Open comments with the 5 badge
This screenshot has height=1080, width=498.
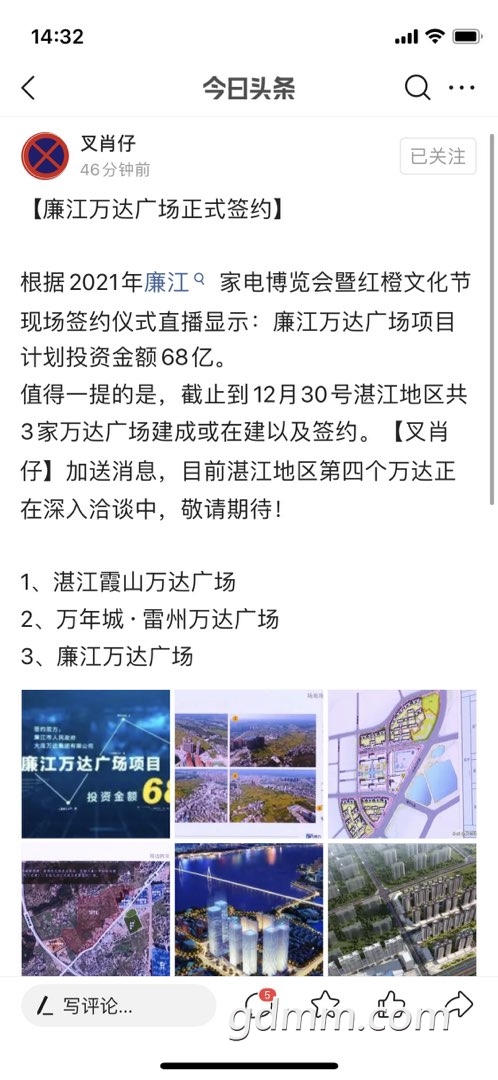[x=260, y=1005]
